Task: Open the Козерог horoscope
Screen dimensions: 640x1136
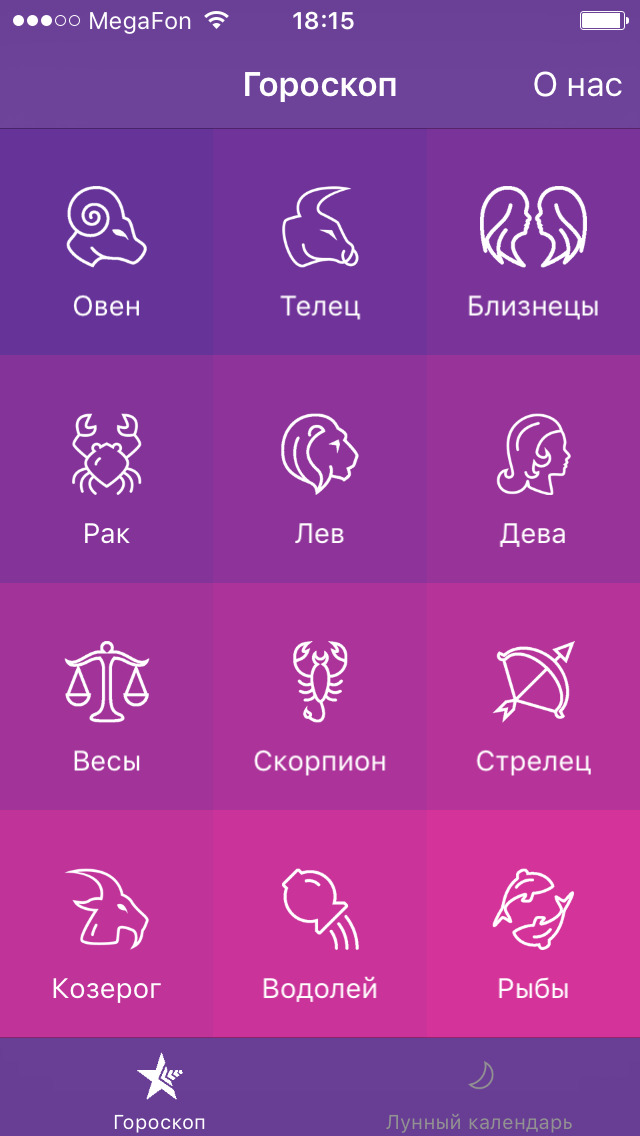Action: click(107, 924)
